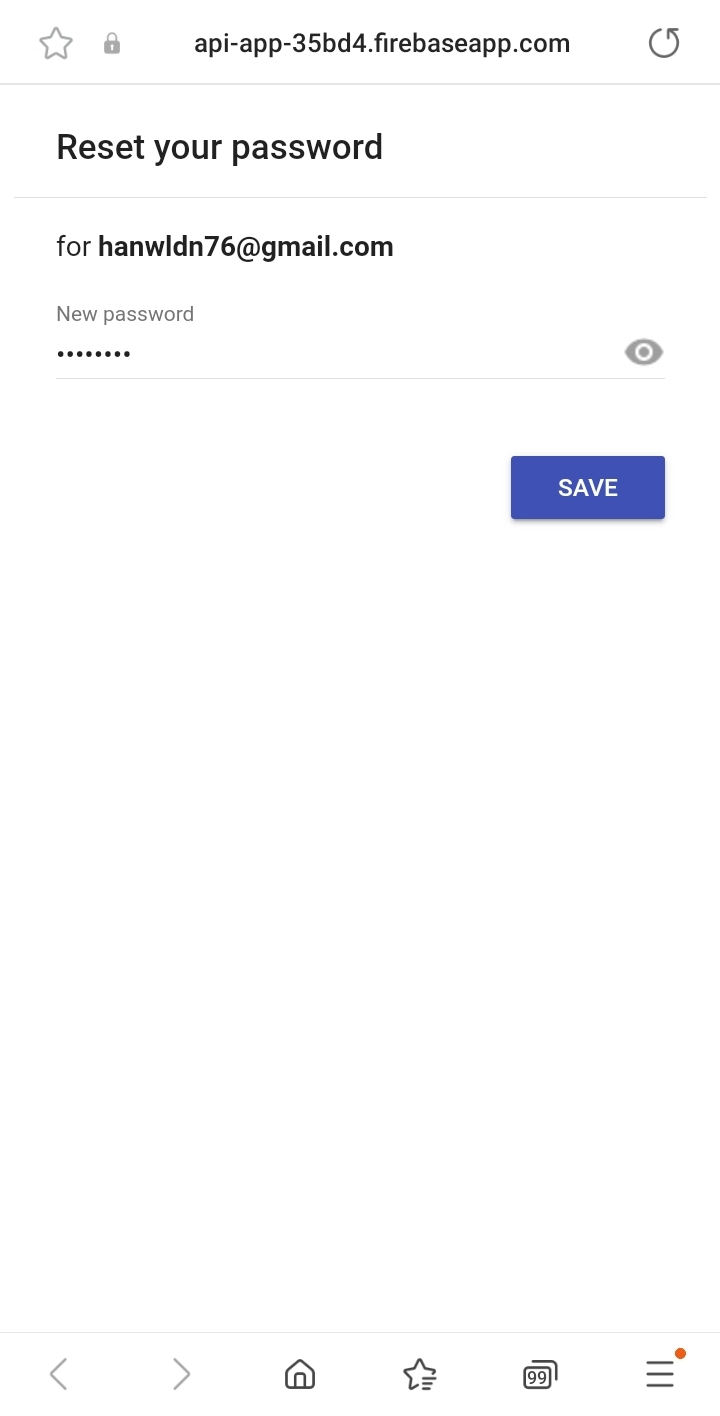Show the password with the eye icon
The image size is (720, 1416).
[x=644, y=352]
